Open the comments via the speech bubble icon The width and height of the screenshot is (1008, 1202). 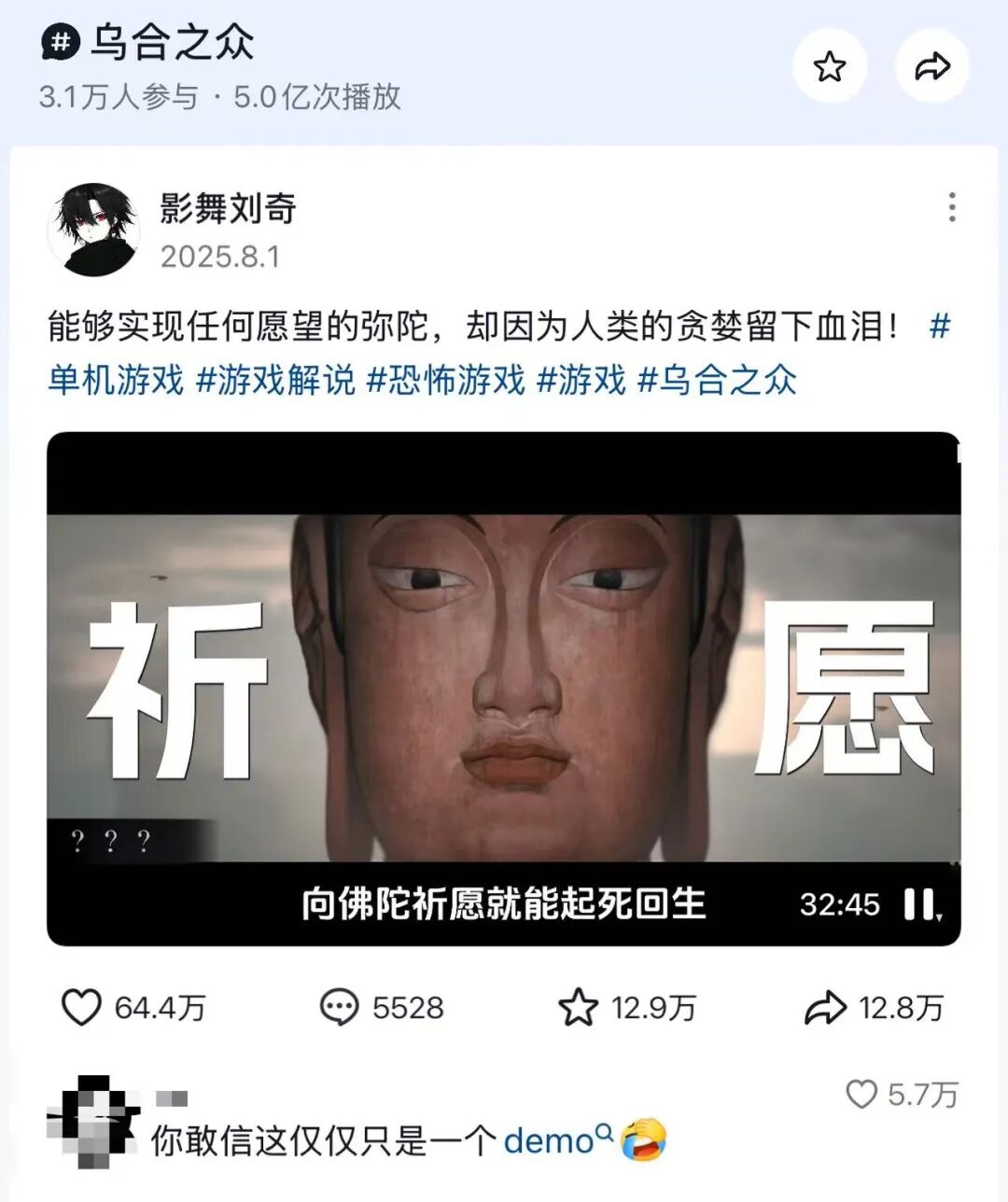click(339, 1008)
